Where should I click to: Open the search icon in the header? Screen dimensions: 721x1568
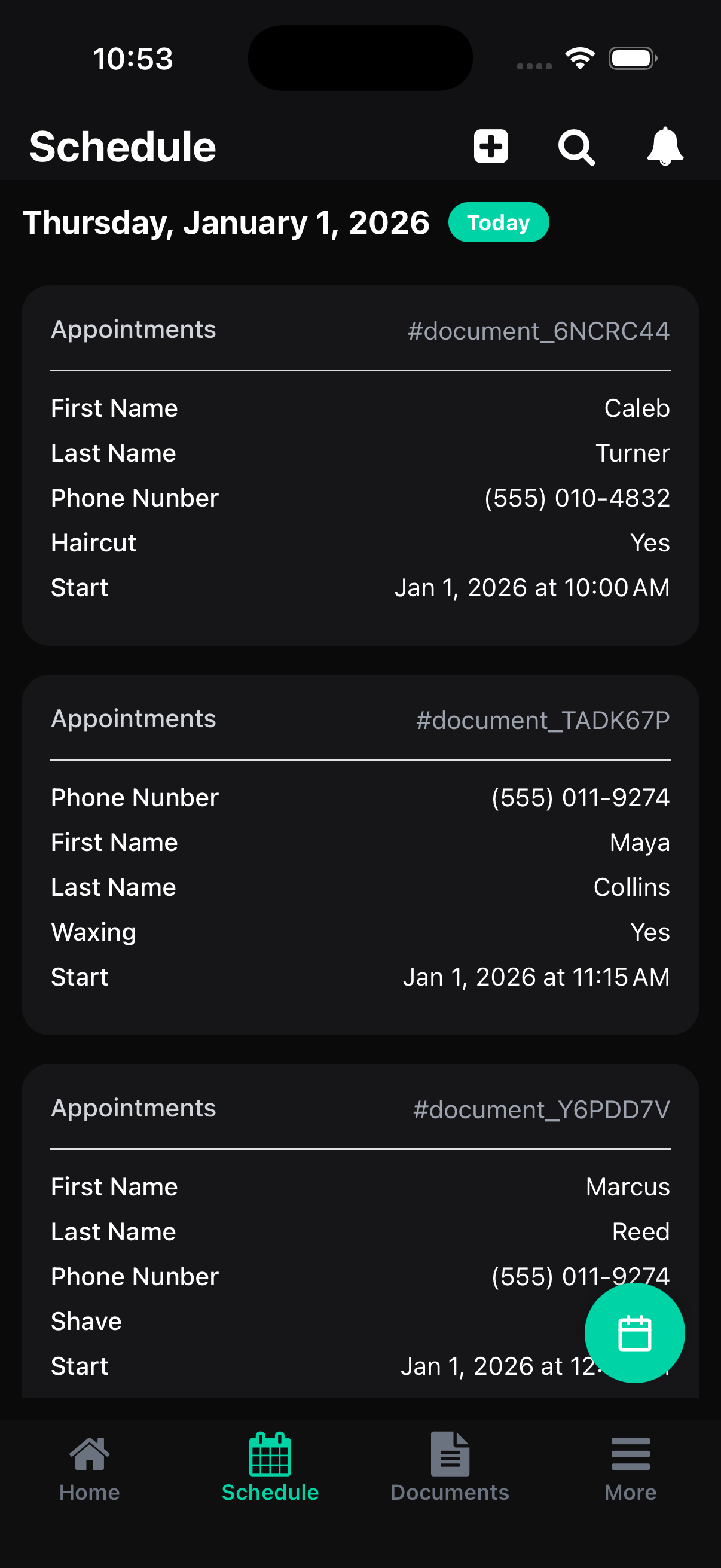point(576,145)
